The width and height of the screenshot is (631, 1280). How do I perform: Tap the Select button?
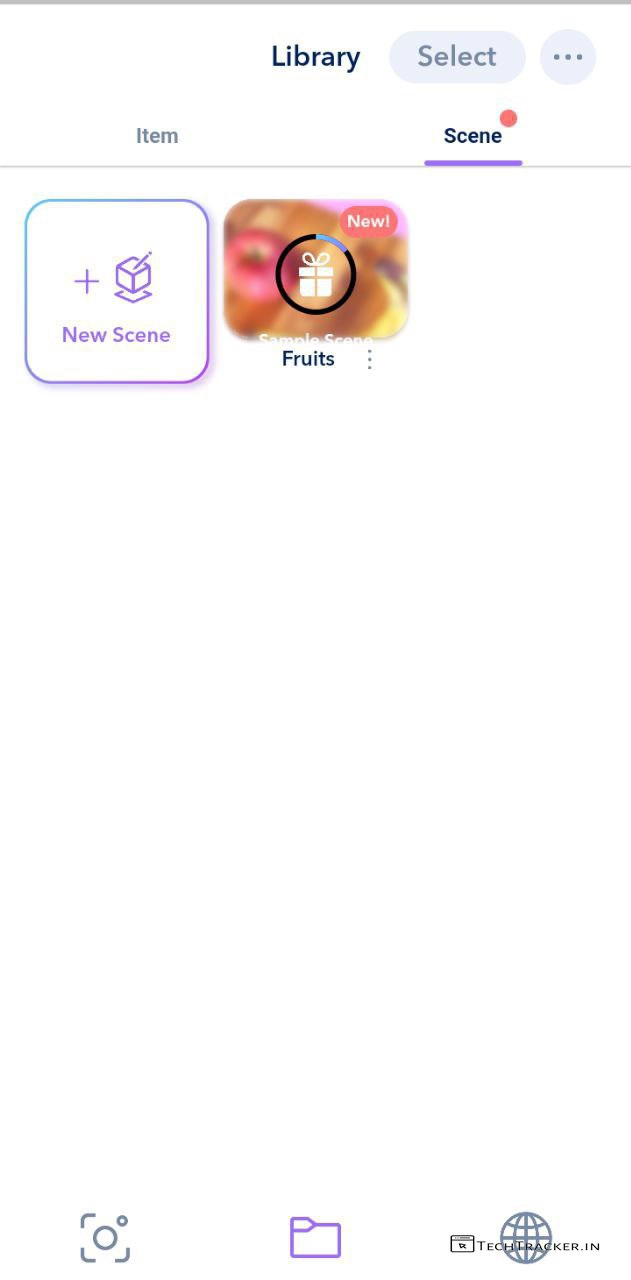pos(457,57)
